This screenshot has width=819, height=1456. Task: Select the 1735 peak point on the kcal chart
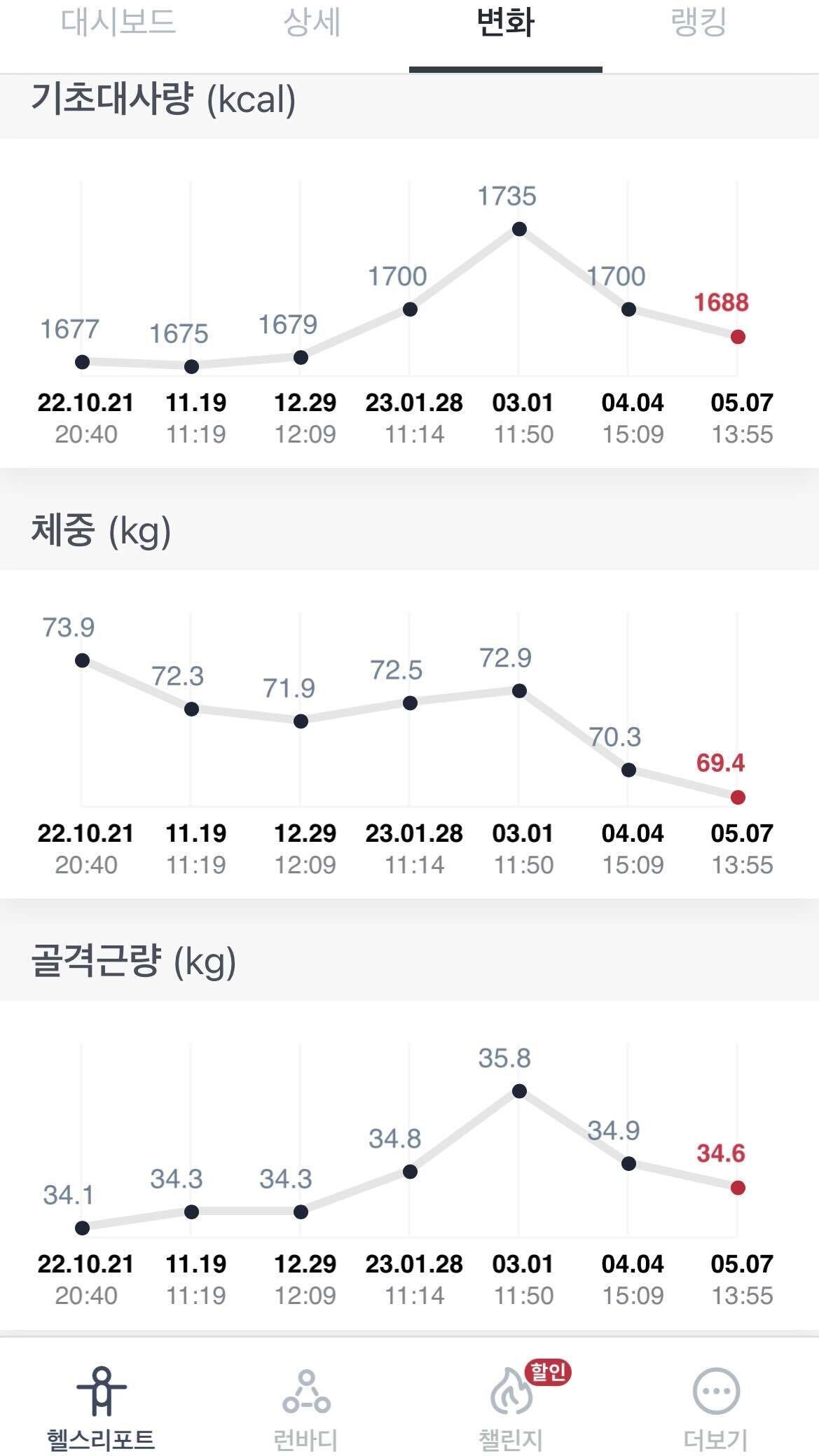click(518, 228)
